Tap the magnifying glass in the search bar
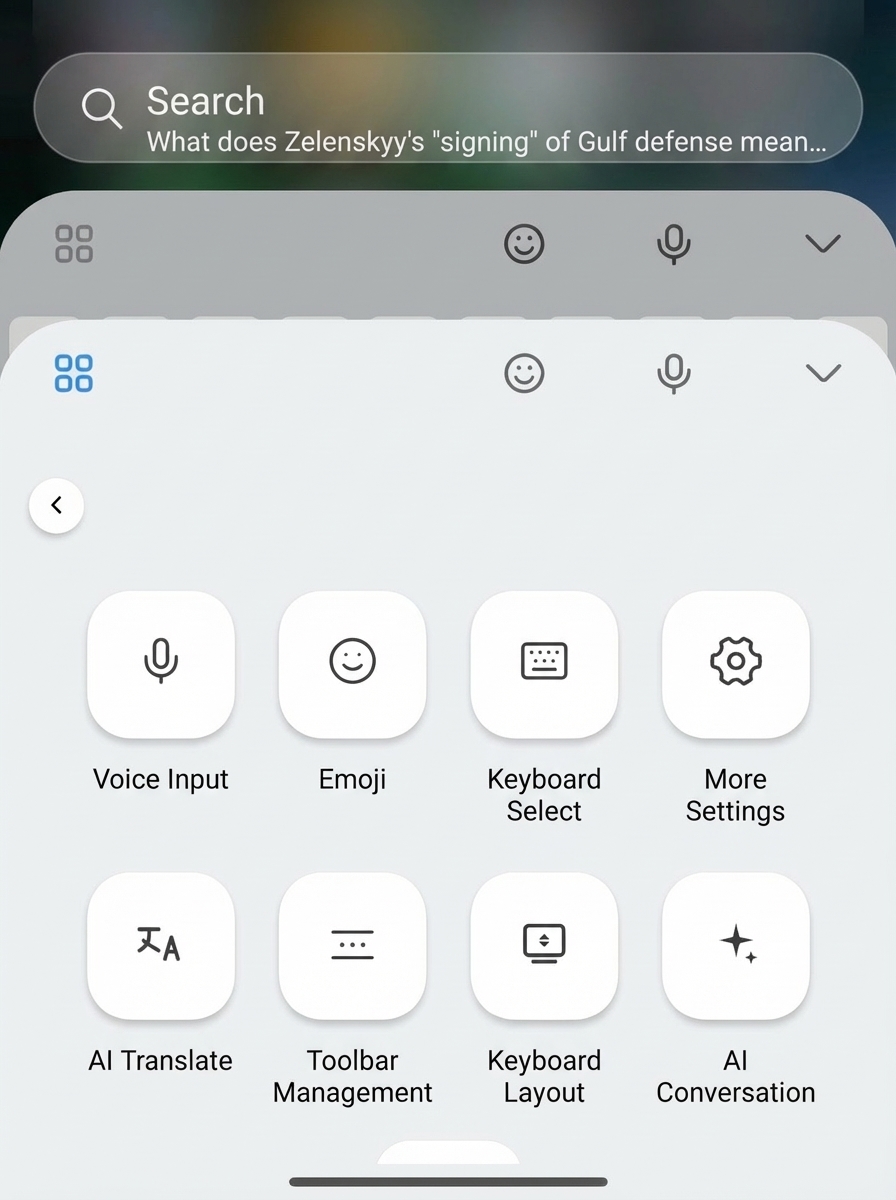 tap(102, 108)
